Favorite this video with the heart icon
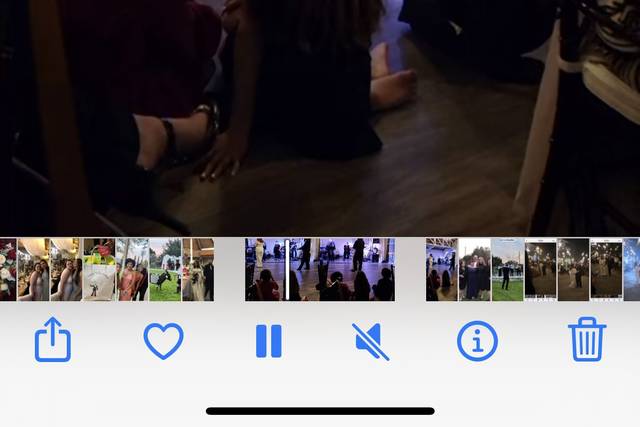Viewport: 640px width, 427px height. (x=163, y=341)
